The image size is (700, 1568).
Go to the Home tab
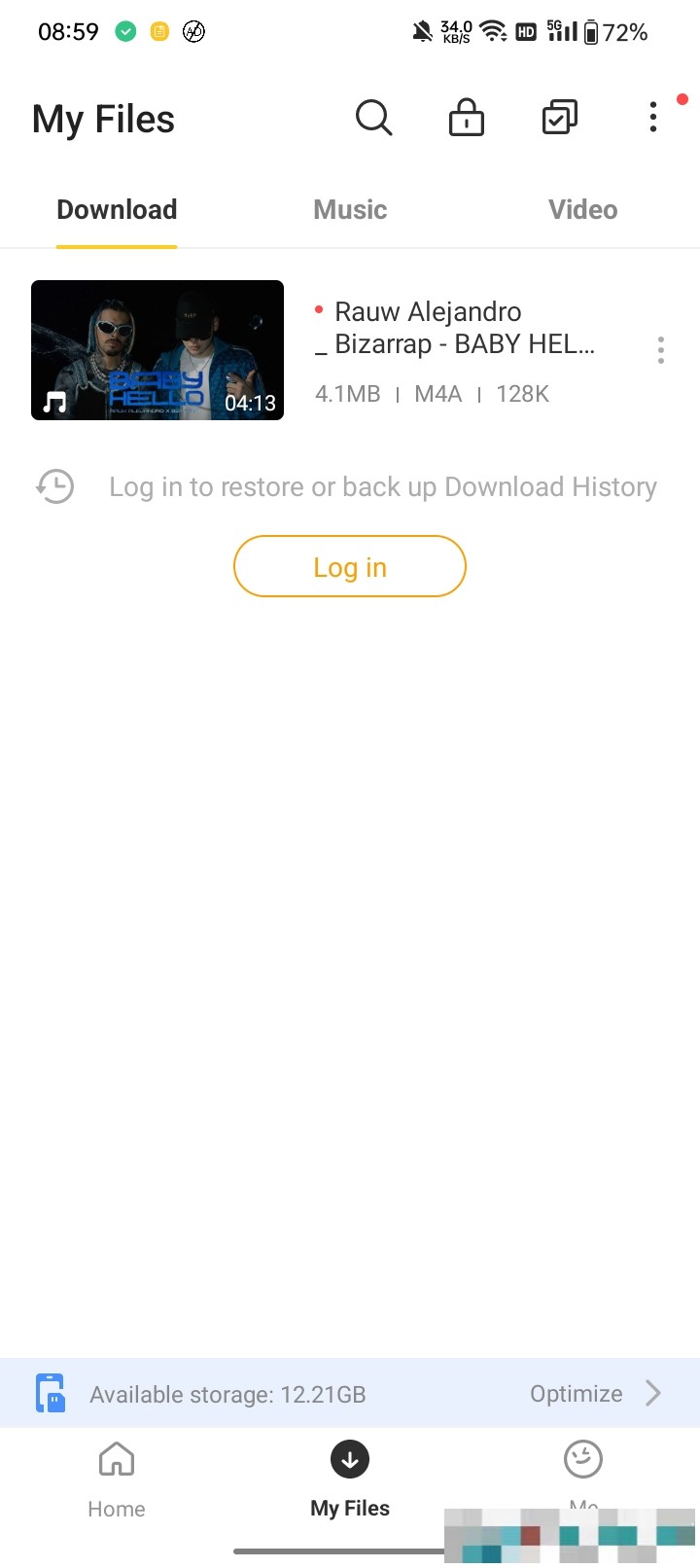[117, 1479]
